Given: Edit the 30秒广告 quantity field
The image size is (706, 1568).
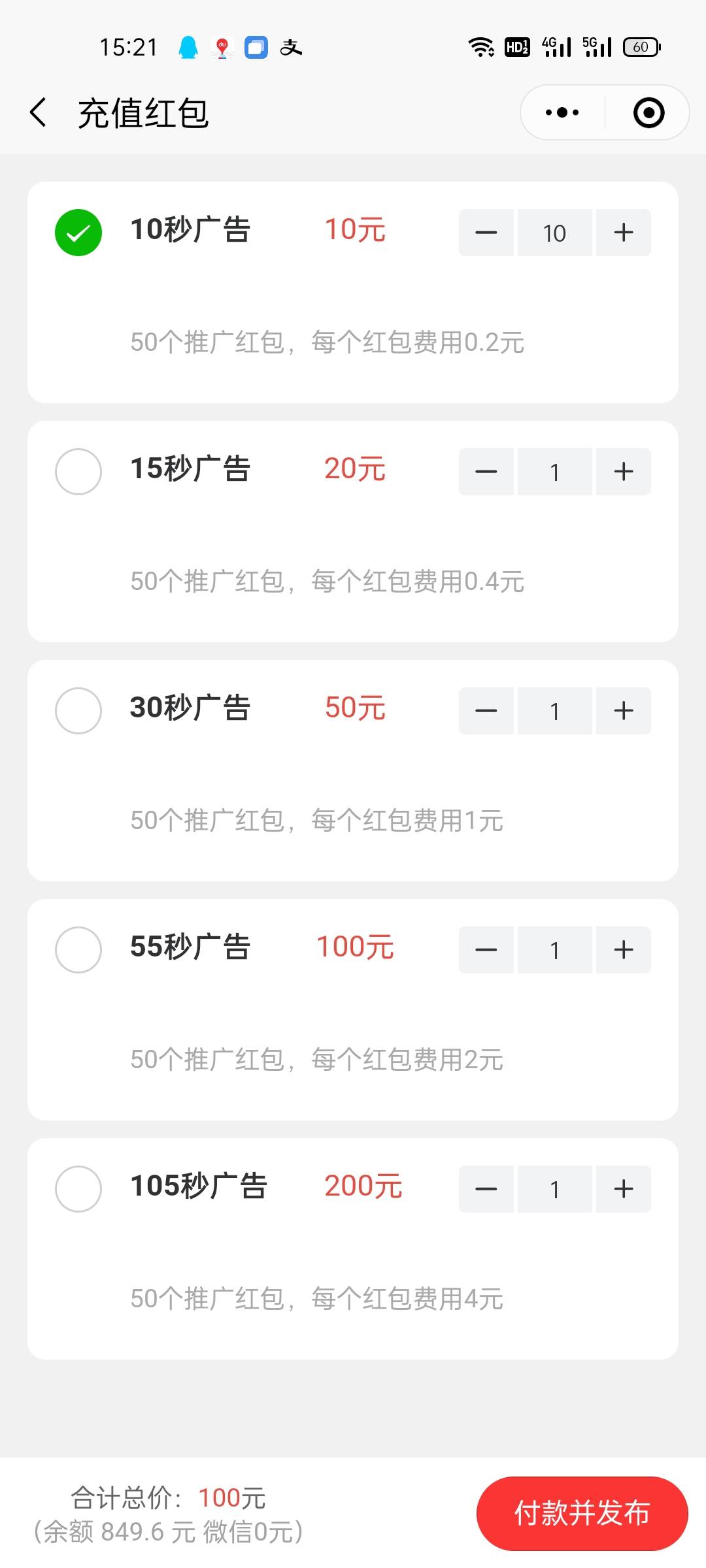Looking at the screenshot, I should coord(554,711).
